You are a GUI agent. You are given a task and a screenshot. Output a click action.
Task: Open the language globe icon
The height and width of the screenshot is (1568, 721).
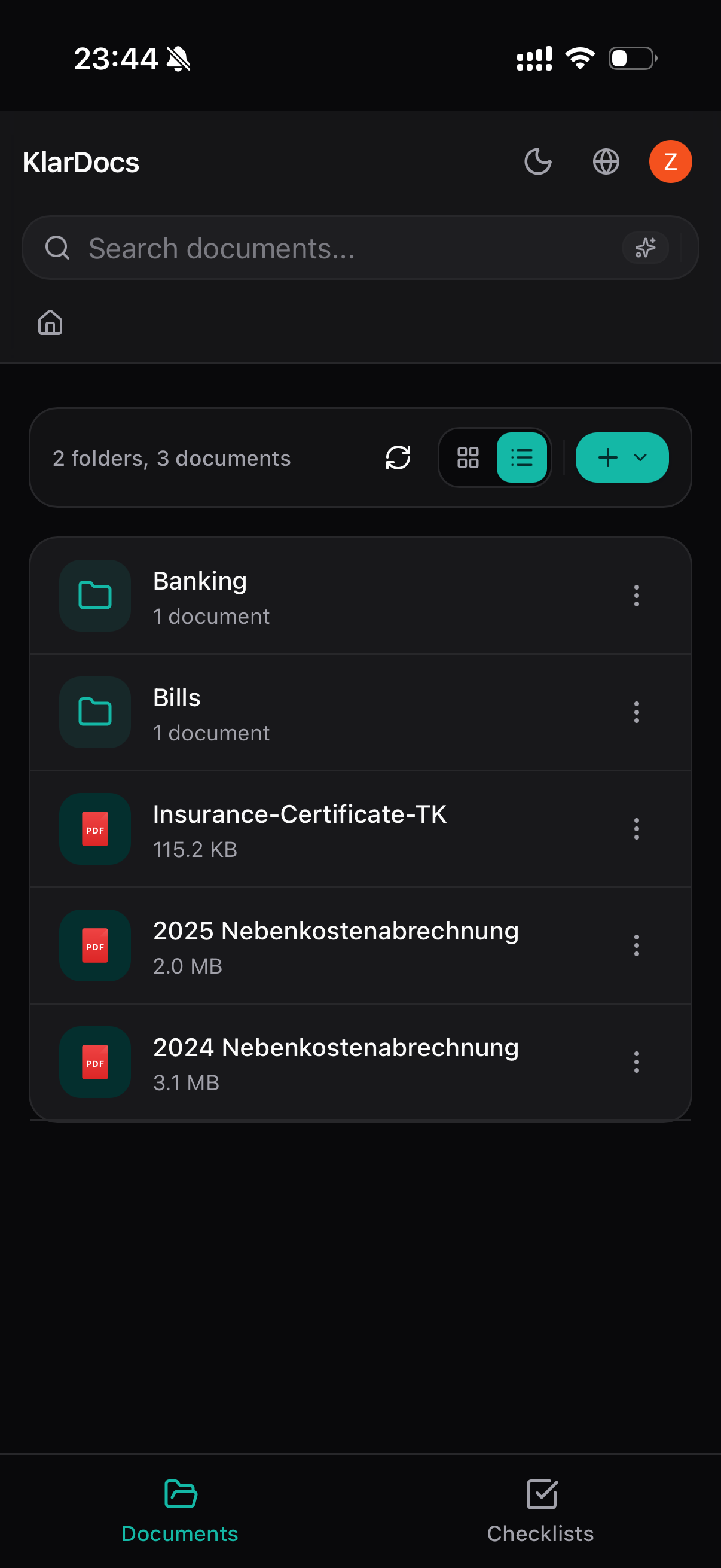(606, 162)
